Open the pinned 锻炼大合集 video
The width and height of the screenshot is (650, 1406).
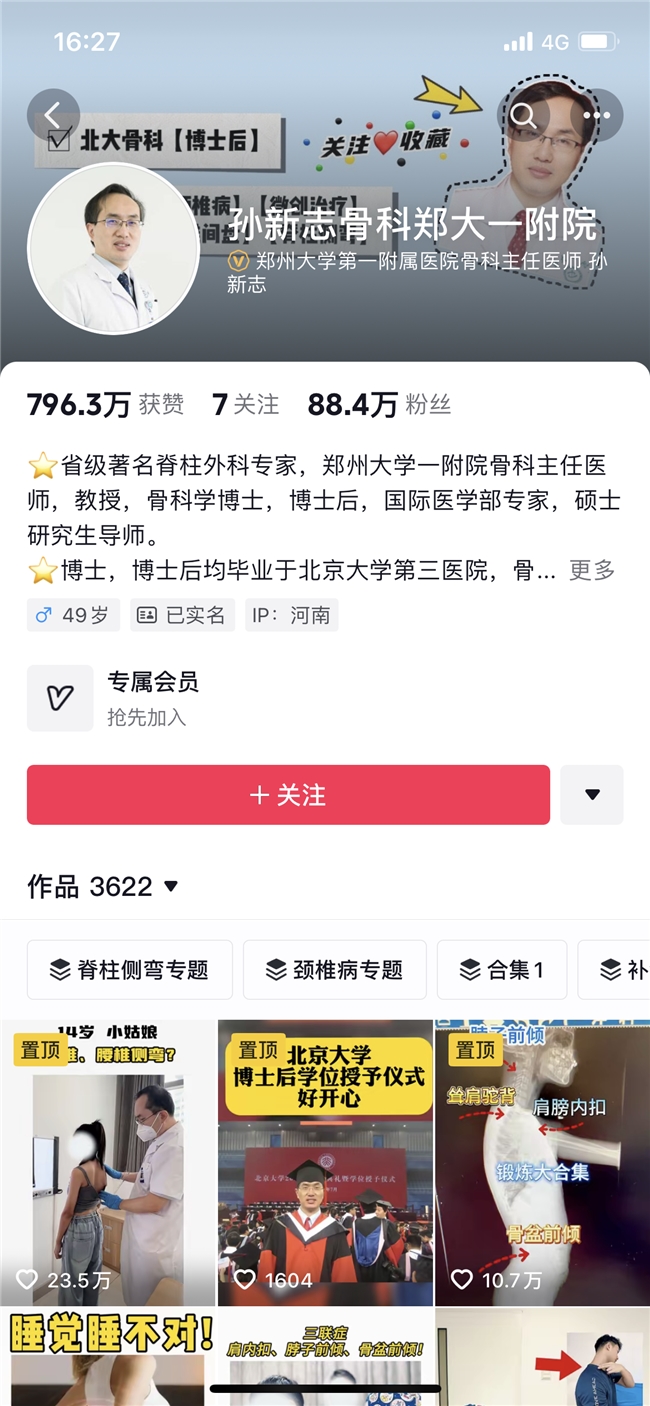(x=542, y=1162)
